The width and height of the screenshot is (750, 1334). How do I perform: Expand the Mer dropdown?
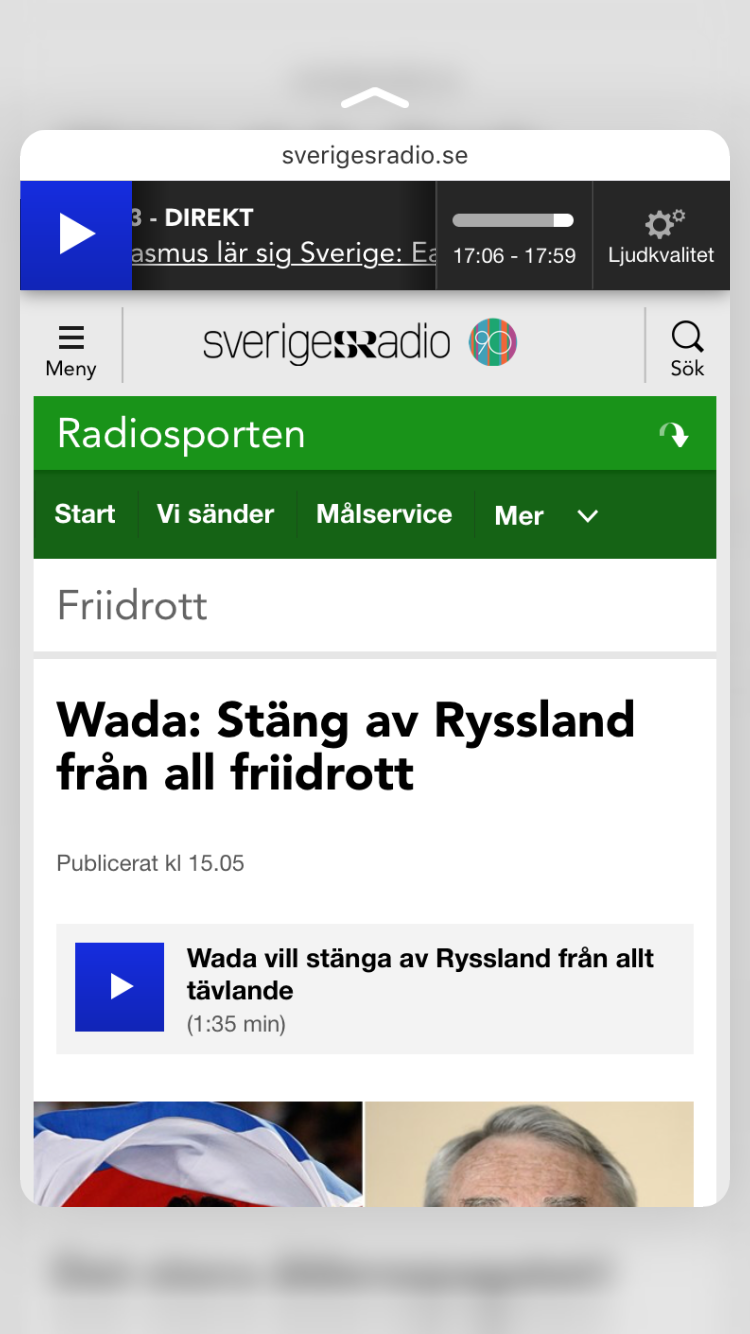(x=546, y=516)
